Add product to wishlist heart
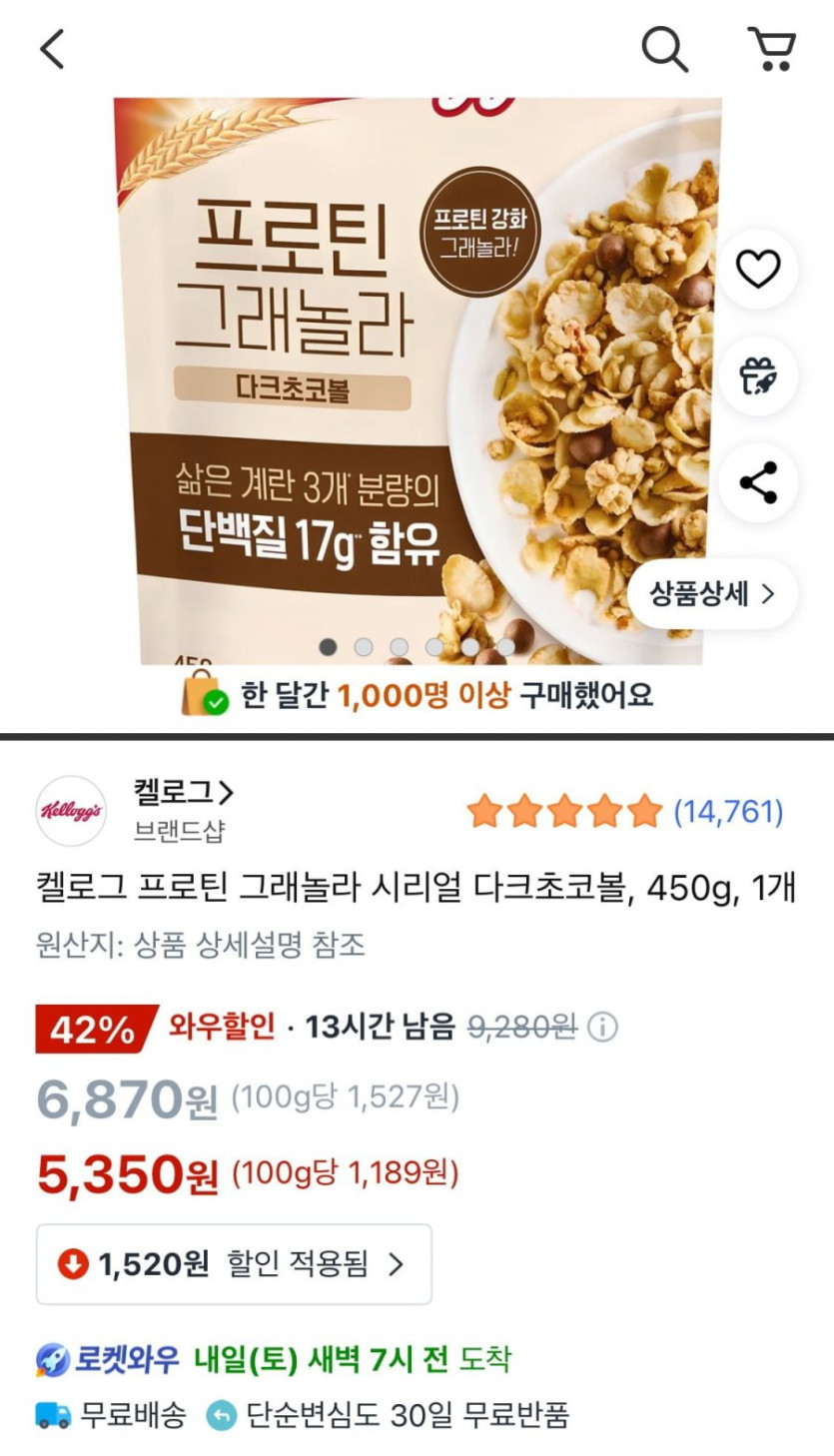This screenshot has height=1456, width=834. click(x=758, y=269)
